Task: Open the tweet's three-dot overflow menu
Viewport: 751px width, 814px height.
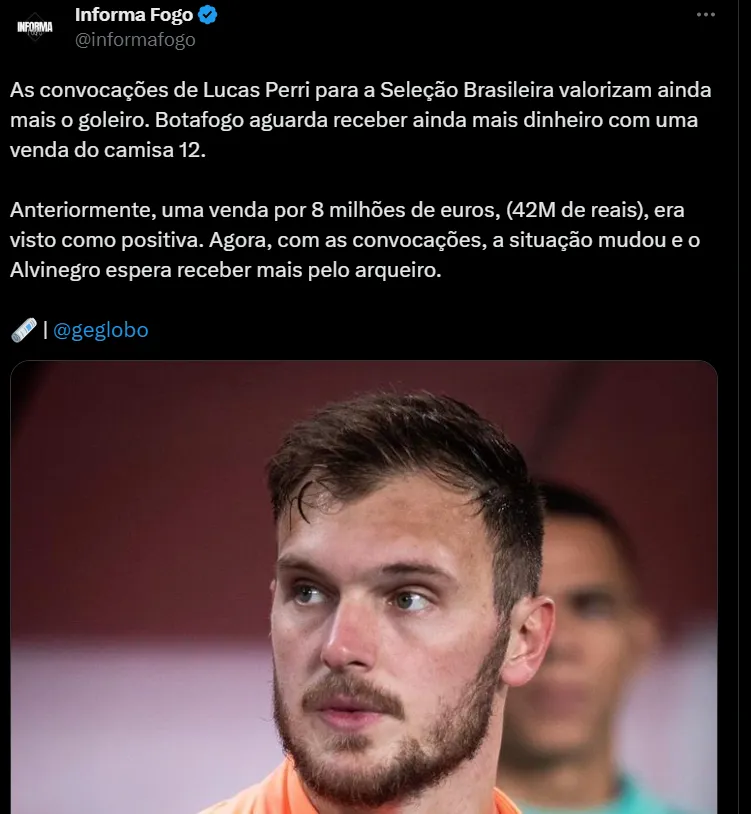Action: (x=706, y=16)
